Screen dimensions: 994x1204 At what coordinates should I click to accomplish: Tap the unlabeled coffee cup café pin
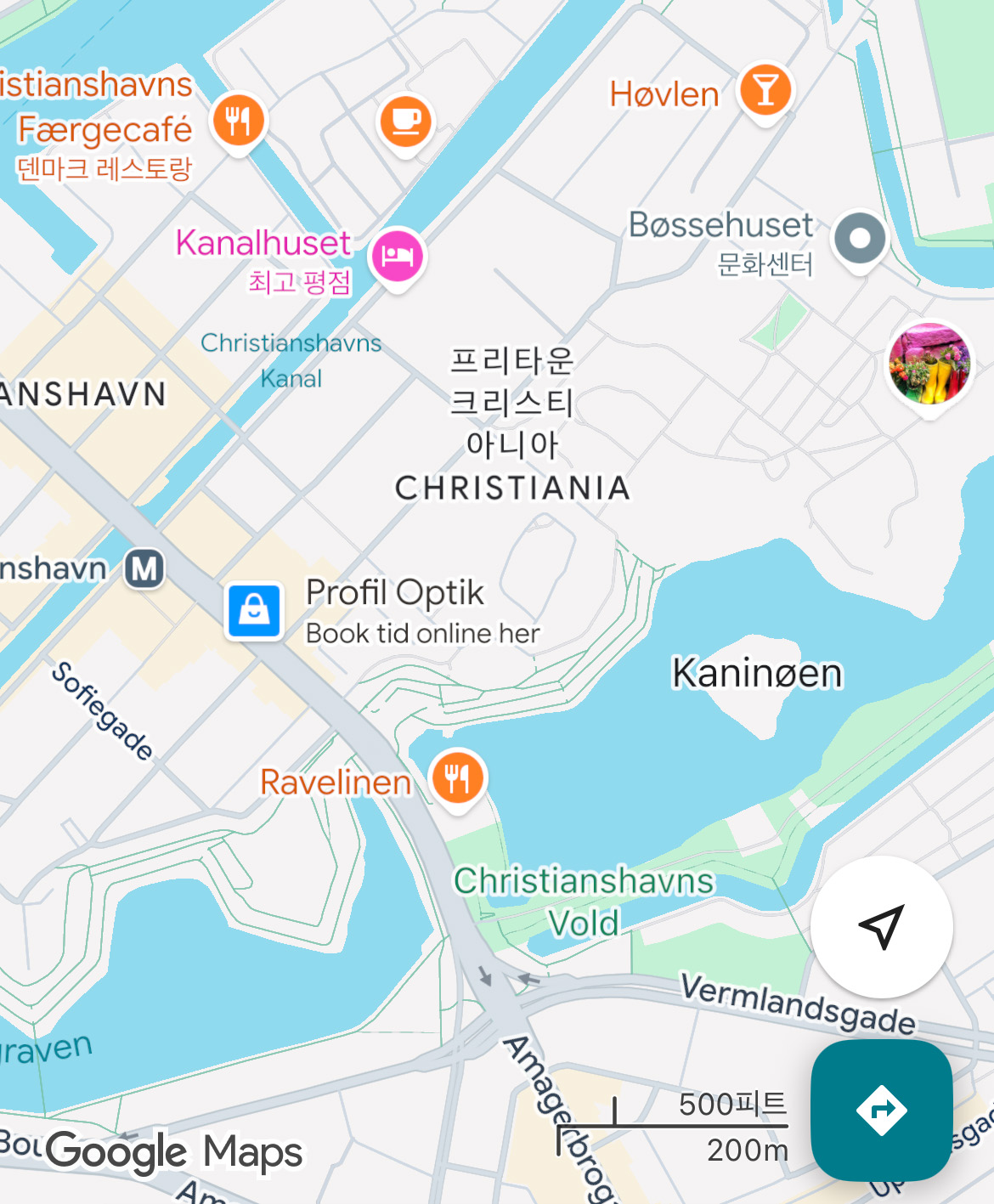(x=405, y=121)
